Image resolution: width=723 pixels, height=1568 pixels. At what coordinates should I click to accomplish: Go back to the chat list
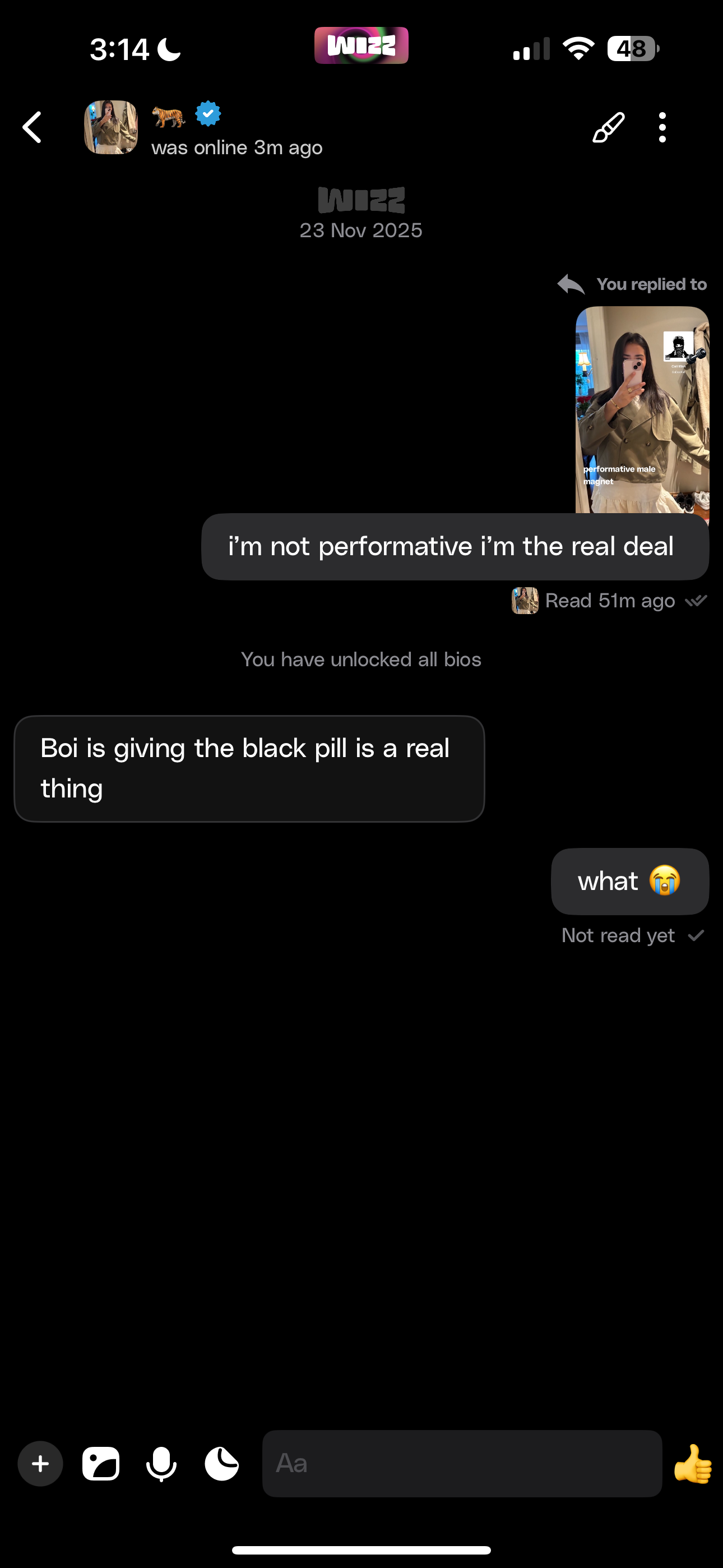point(33,127)
